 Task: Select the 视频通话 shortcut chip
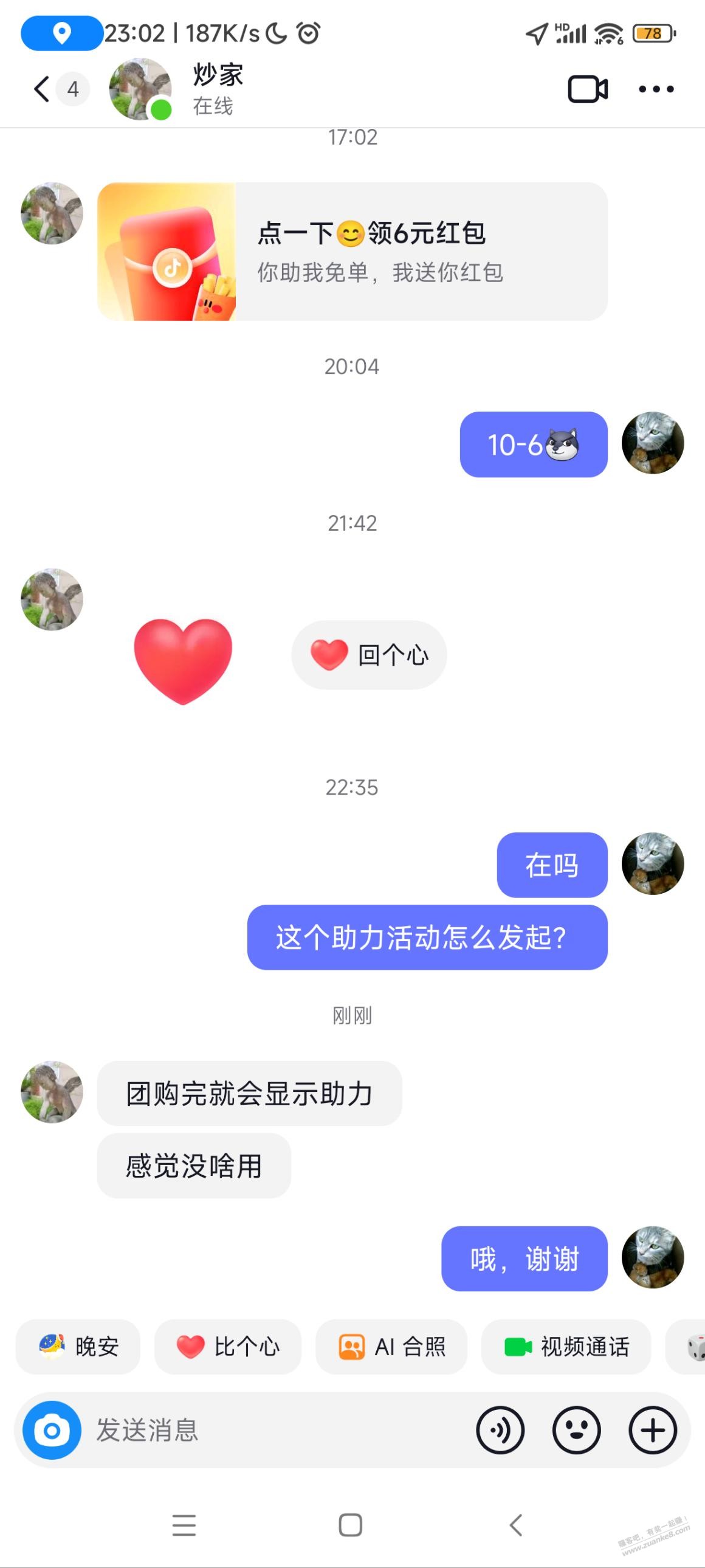(x=566, y=1347)
